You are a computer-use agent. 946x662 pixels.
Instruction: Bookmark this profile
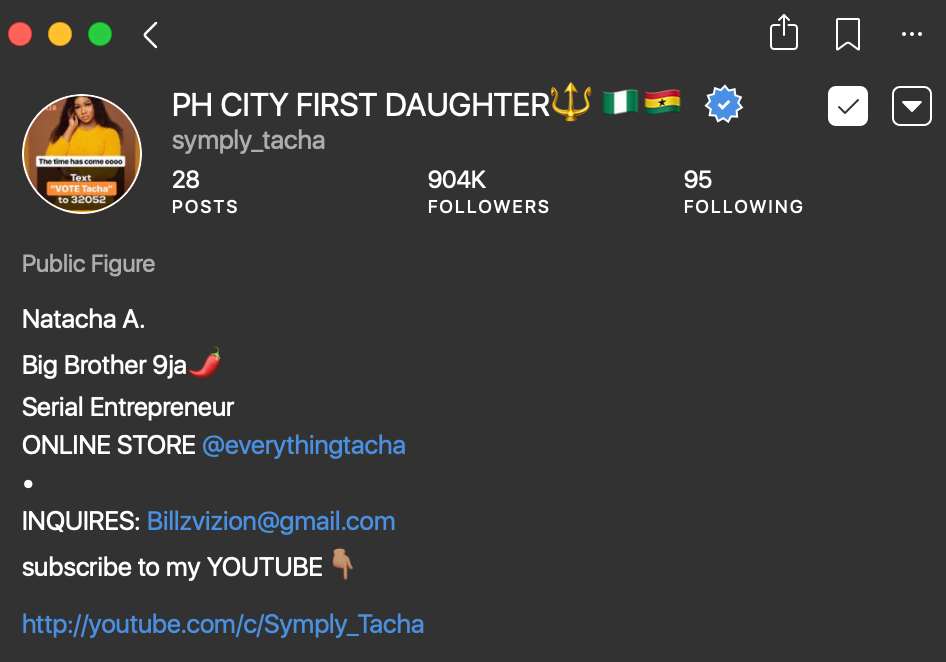(x=848, y=34)
